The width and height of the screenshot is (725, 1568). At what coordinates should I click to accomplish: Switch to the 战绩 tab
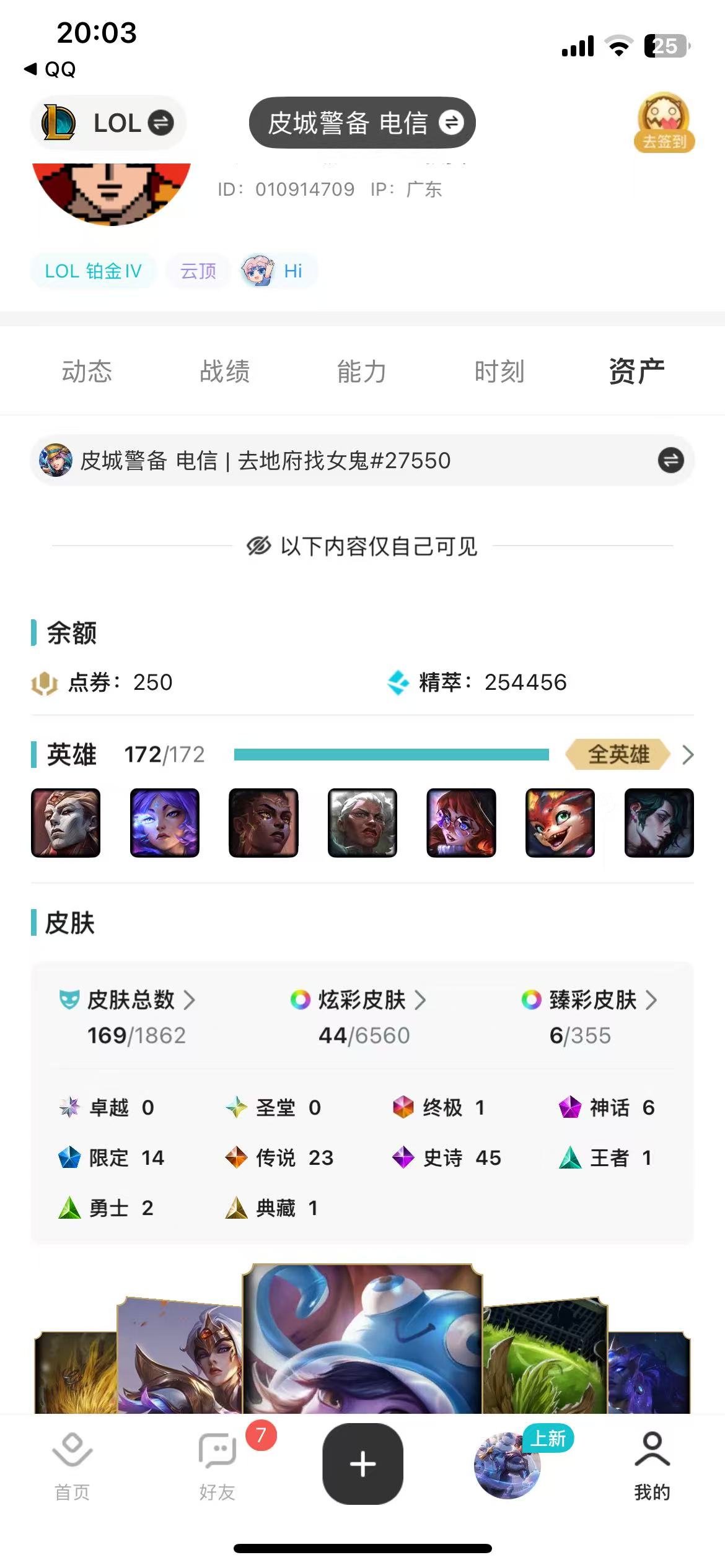pos(224,372)
